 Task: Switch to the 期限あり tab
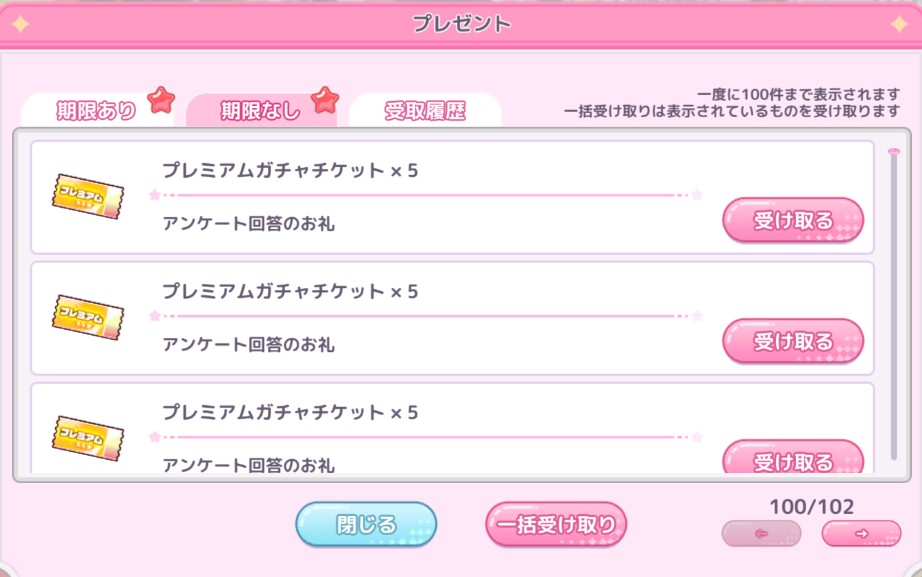(96, 111)
